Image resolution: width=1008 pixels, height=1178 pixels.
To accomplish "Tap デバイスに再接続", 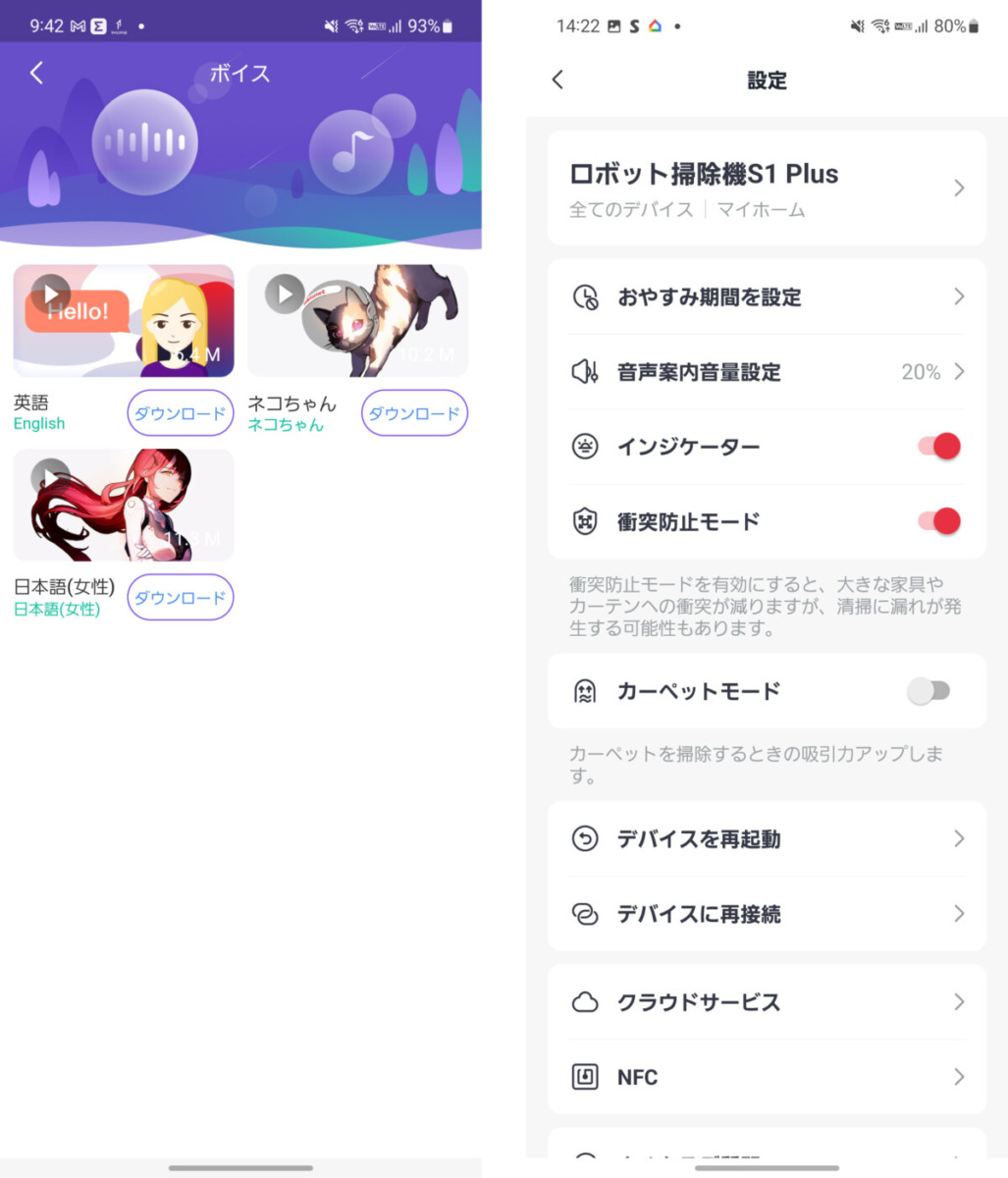I will (x=766, y=914).
